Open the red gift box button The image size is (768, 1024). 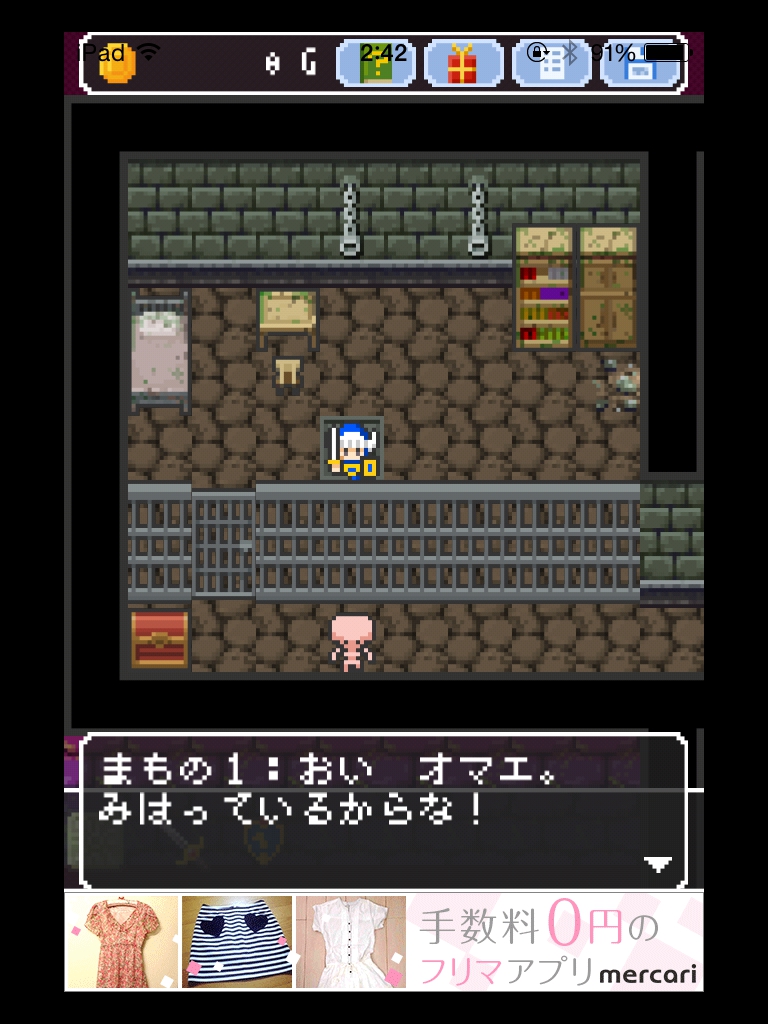(463, 64)
